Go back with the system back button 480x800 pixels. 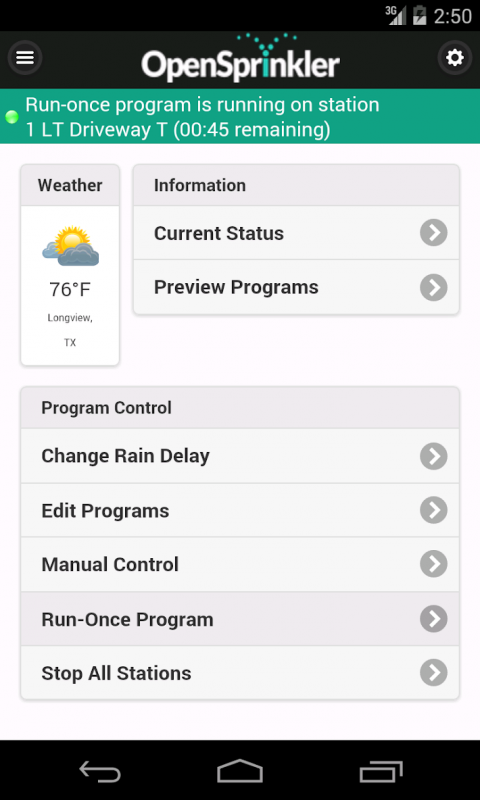click(100, 771)
